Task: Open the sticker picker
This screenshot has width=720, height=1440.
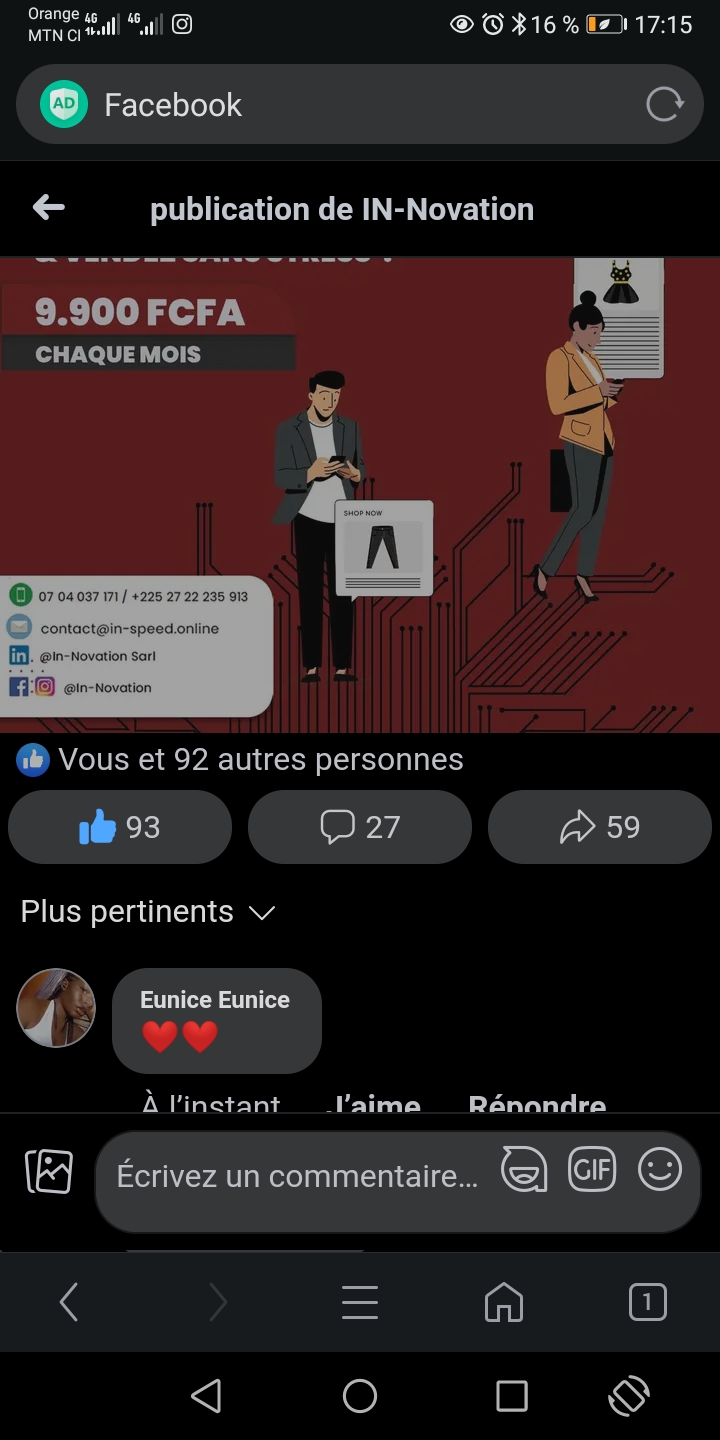Action: [524, 1170]
